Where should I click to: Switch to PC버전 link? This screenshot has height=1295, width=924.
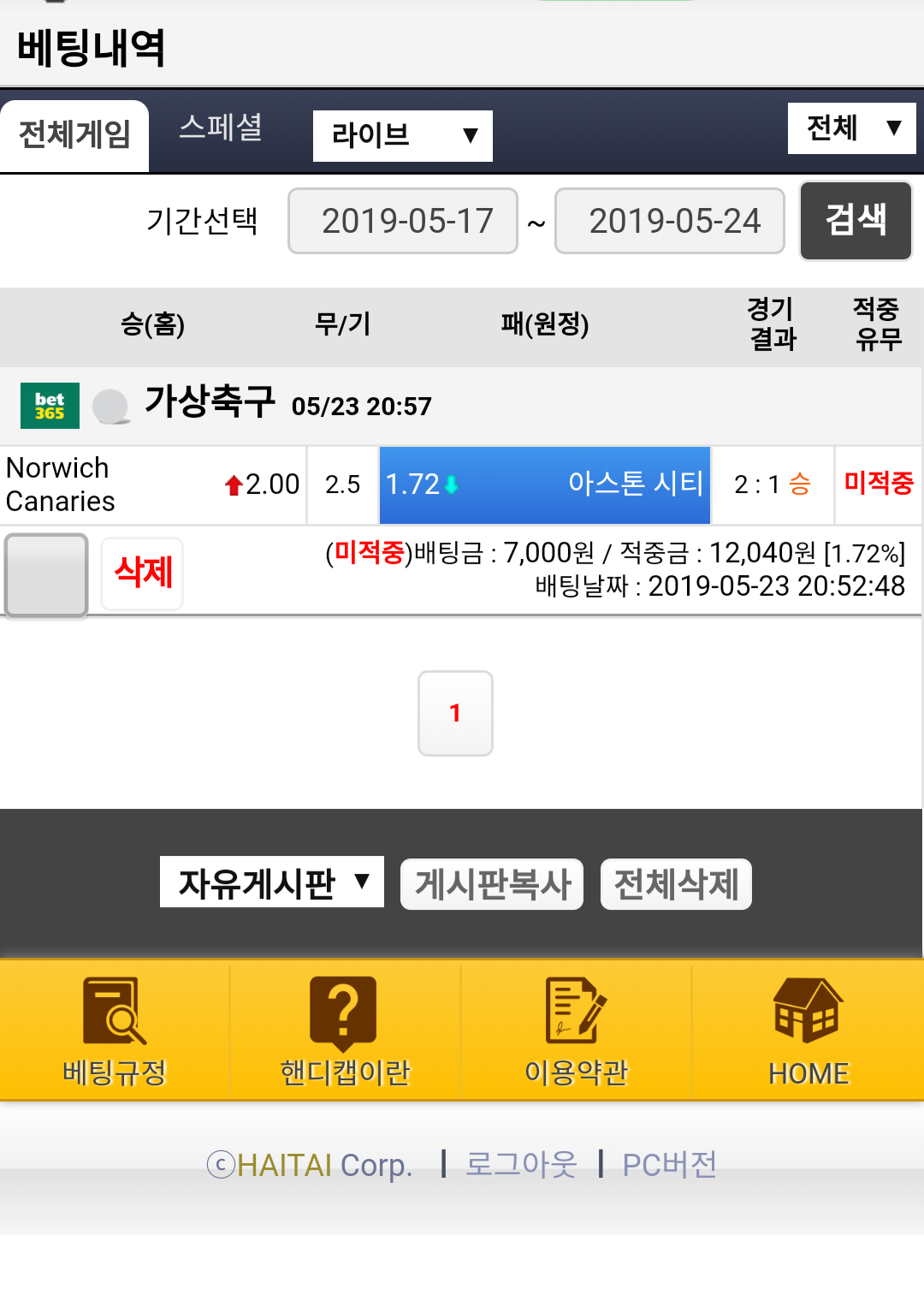pyautogui.click(x=669, y=1165)
